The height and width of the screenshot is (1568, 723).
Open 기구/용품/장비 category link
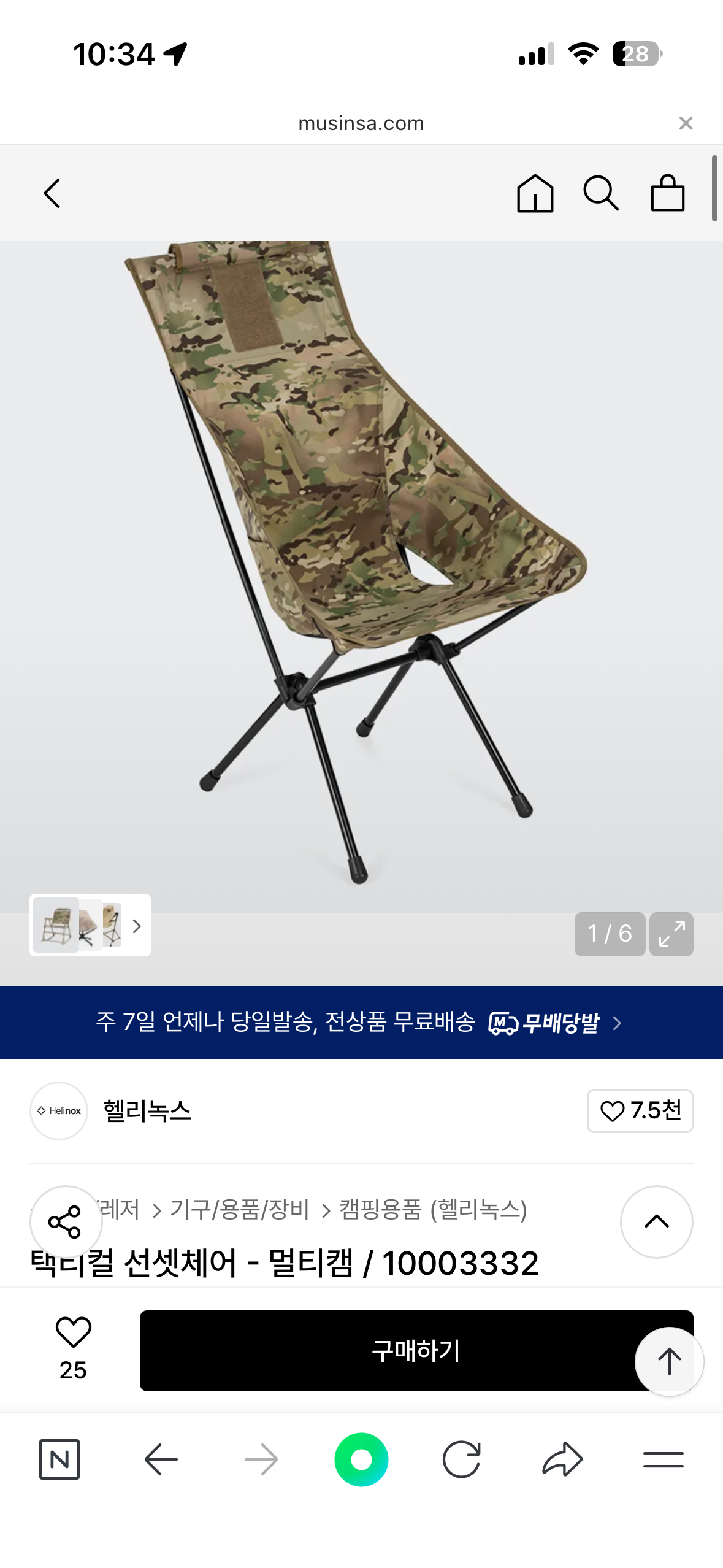240,1210
